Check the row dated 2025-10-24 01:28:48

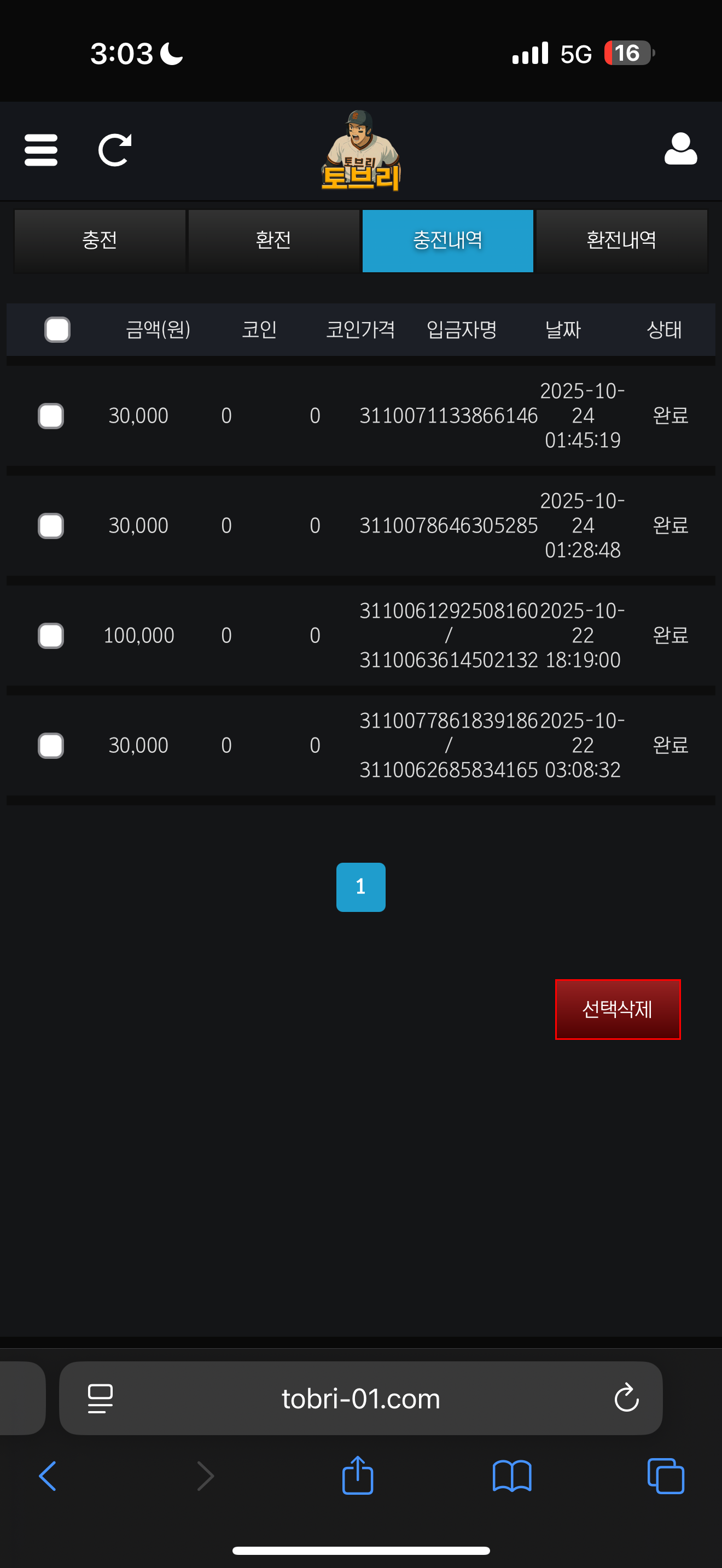tap(50, 525)
